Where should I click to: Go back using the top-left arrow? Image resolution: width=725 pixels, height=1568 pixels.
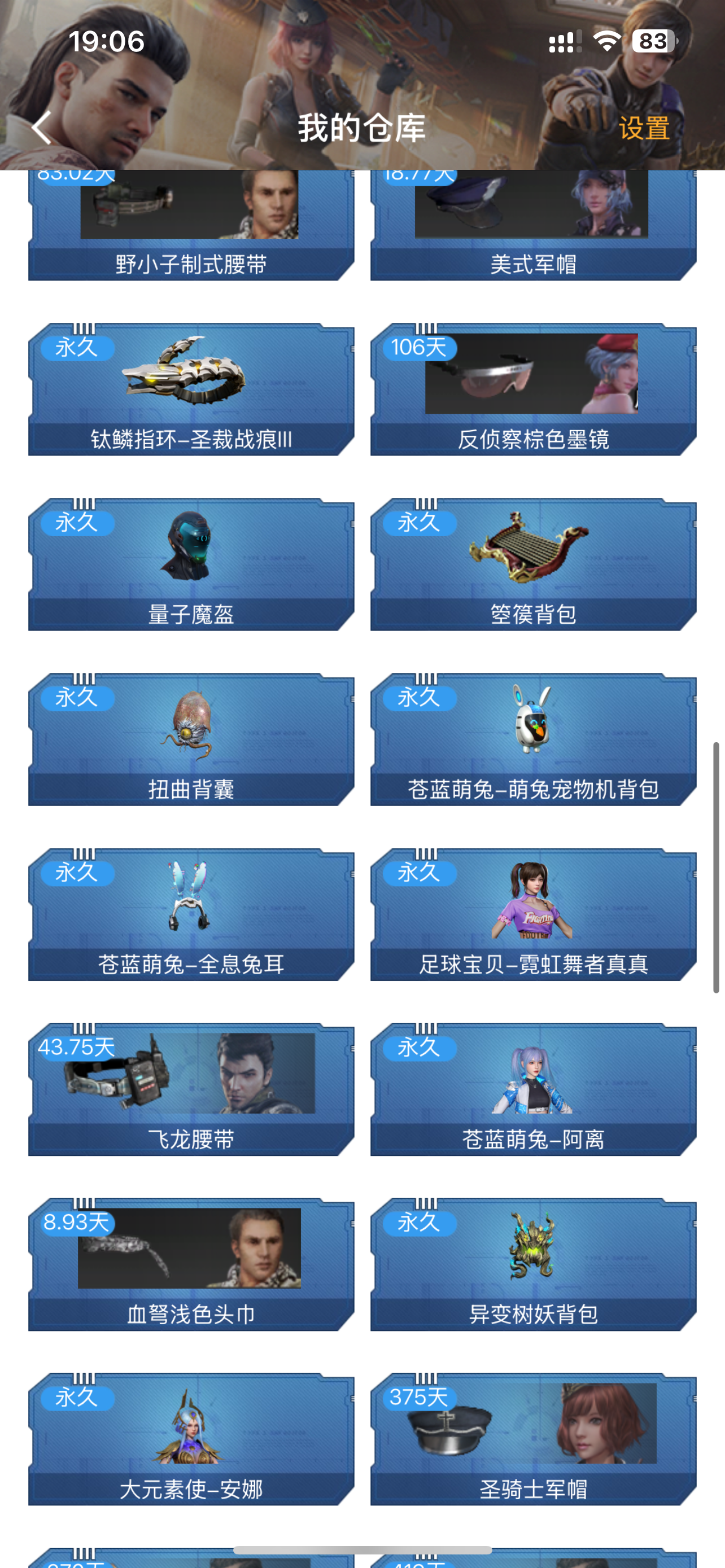[41, 128]
